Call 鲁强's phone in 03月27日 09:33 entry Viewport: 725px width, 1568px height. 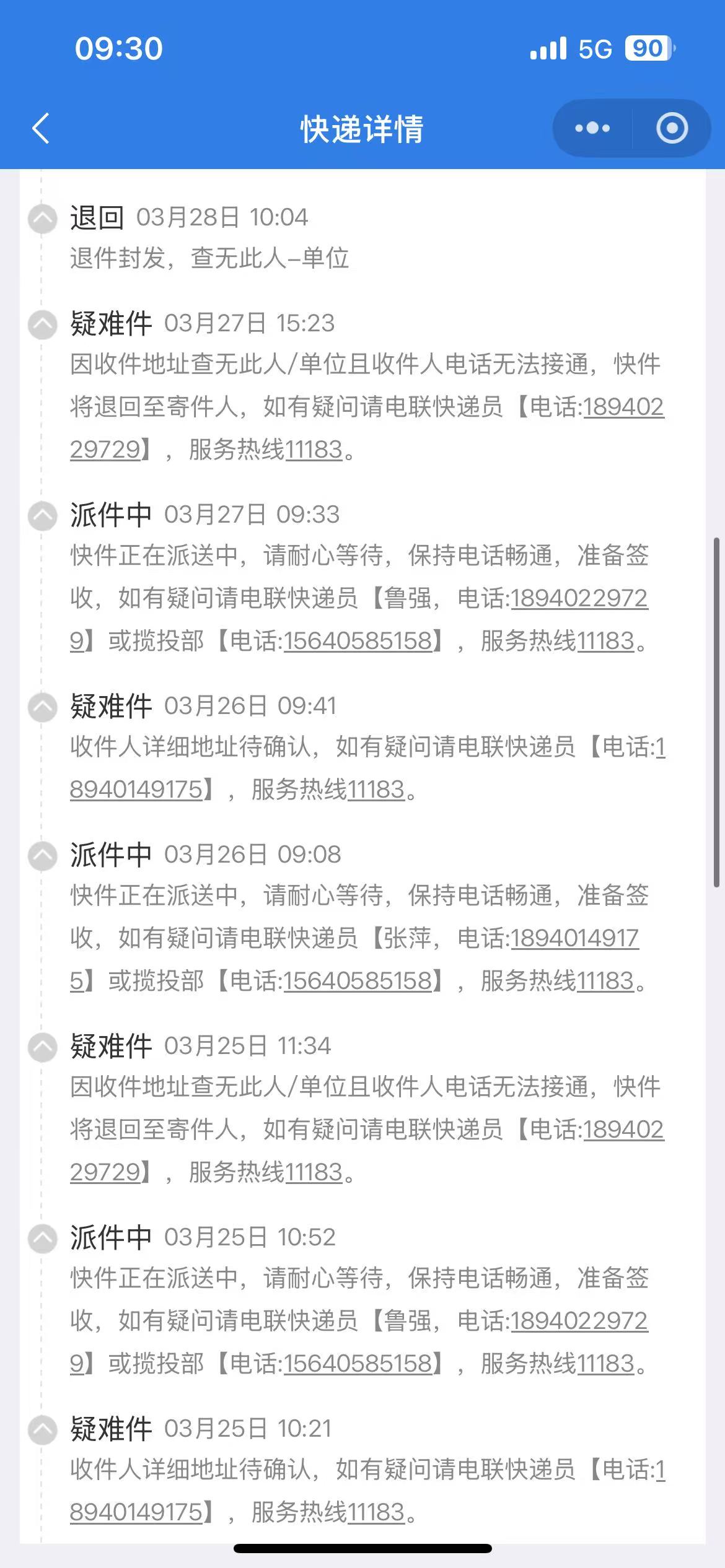click(x=579, y=598)
